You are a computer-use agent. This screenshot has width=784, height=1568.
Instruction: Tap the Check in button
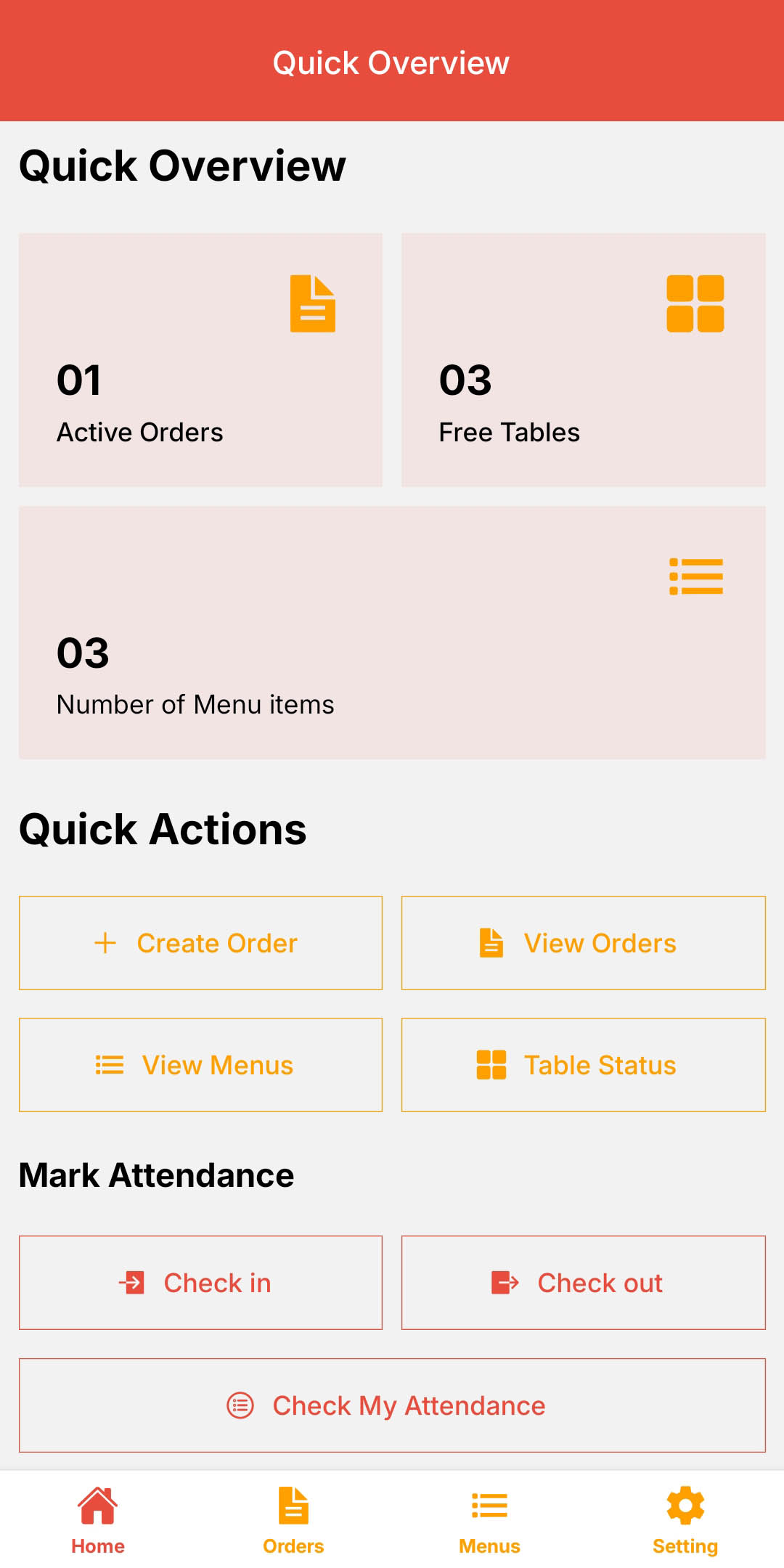coord(200,1282)
